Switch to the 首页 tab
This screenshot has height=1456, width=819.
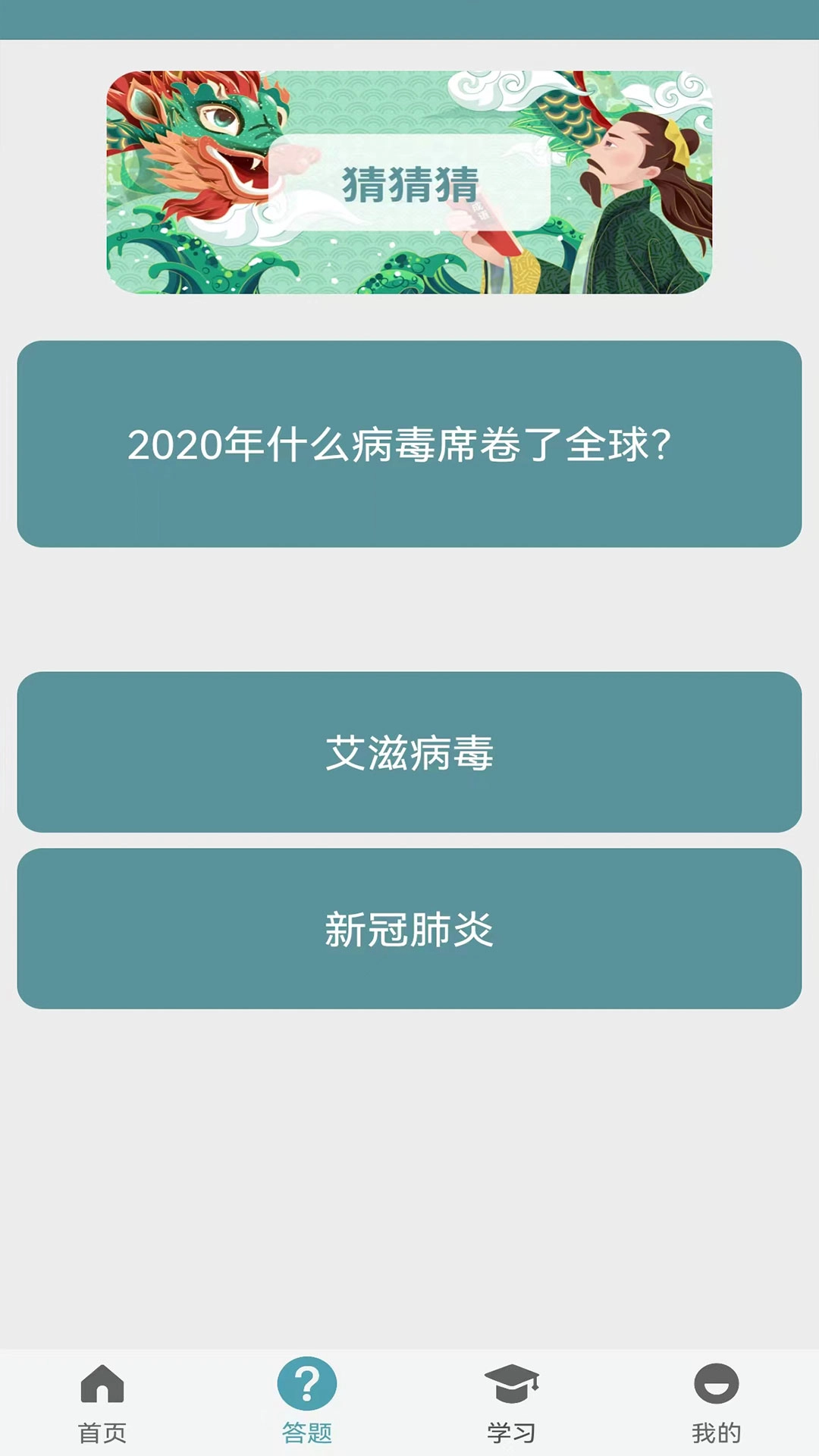(102, 1431)
